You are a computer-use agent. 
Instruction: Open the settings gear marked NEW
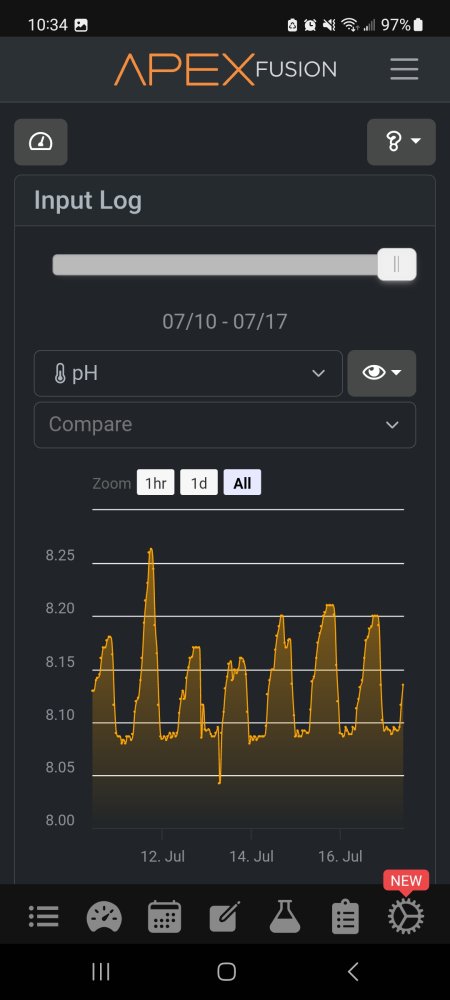(x=406, y=916)
